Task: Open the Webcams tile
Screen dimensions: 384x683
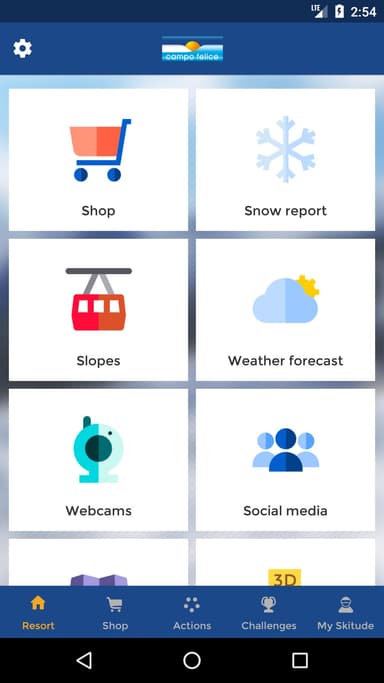Action: [98, 460]
